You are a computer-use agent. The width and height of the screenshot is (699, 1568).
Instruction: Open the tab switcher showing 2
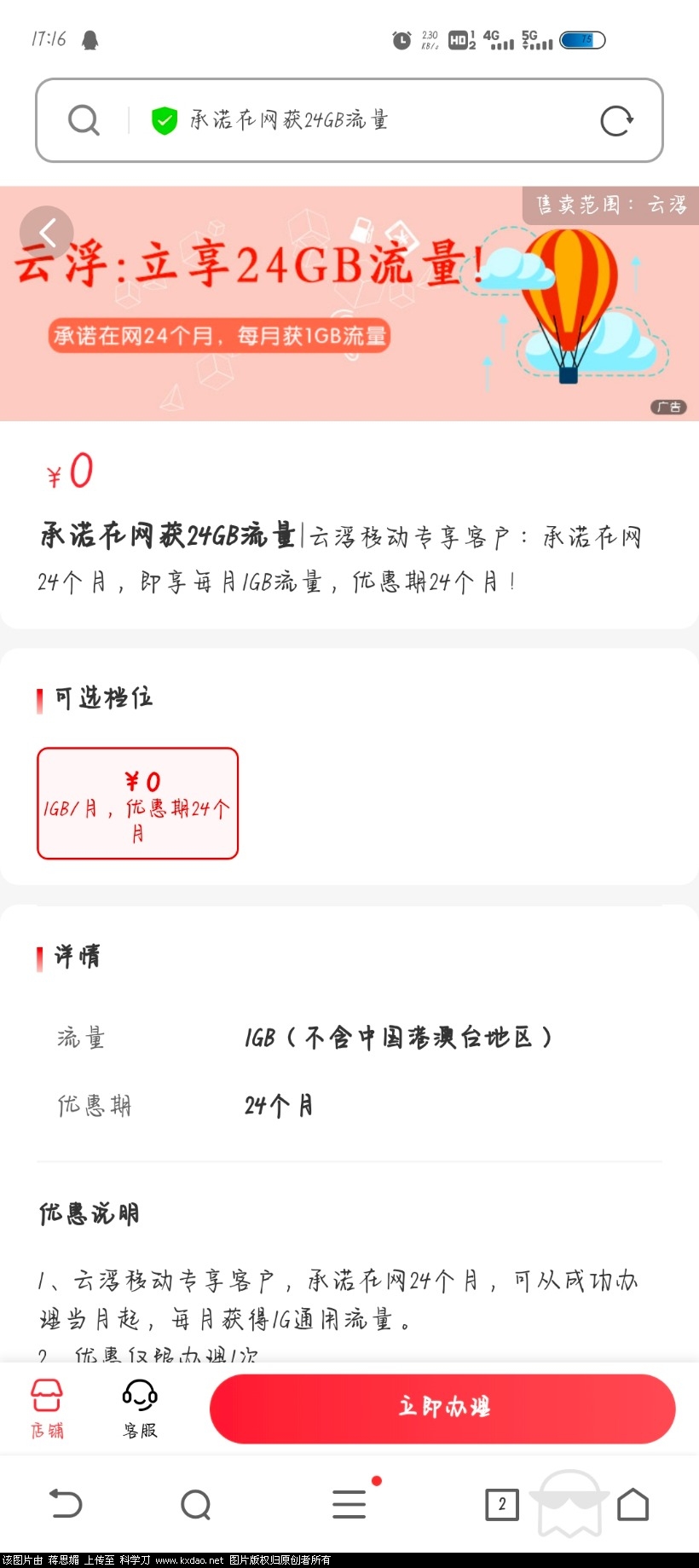(x=501, y=1504)
